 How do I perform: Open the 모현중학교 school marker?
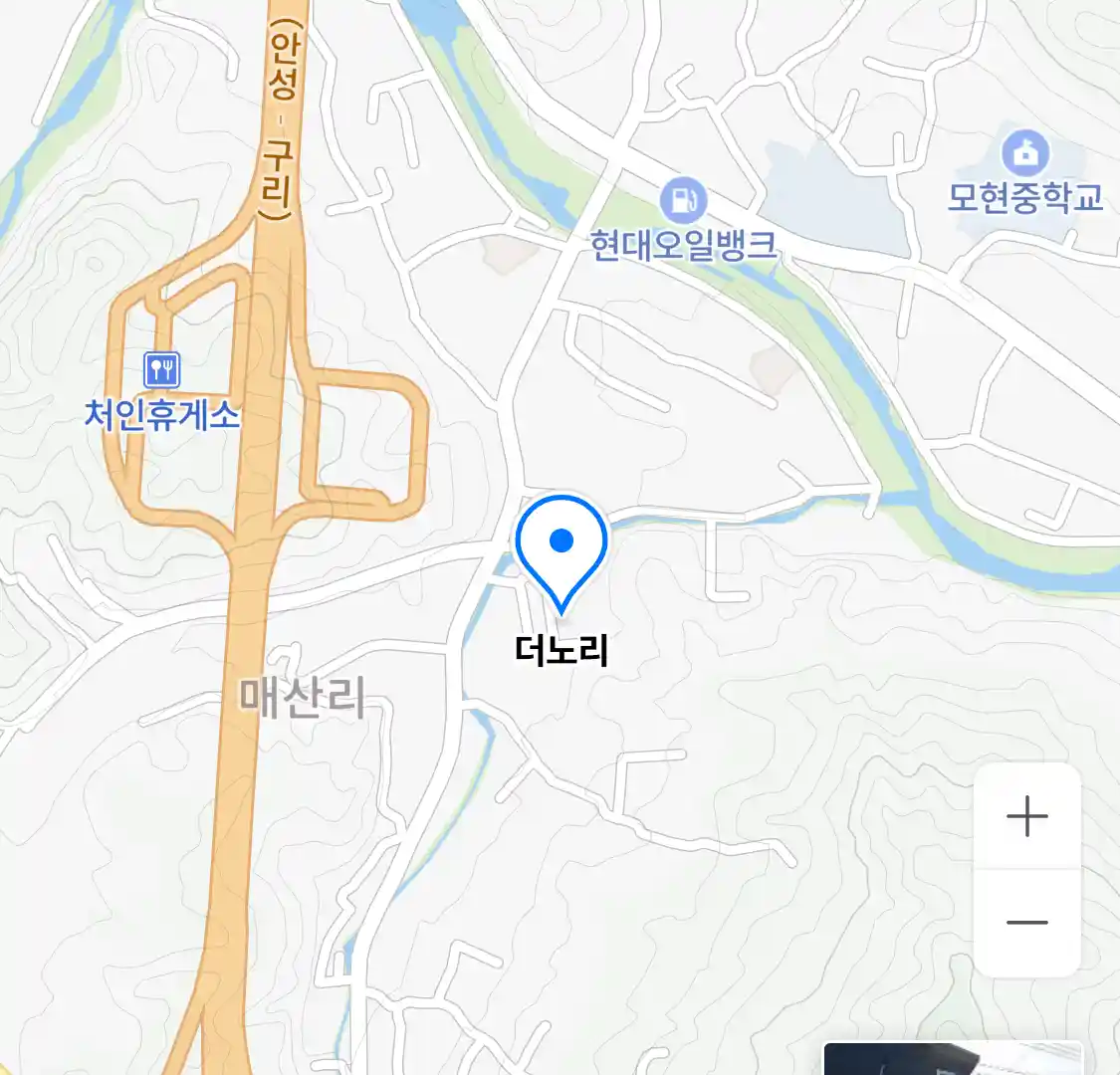[x=1024, y=154]
